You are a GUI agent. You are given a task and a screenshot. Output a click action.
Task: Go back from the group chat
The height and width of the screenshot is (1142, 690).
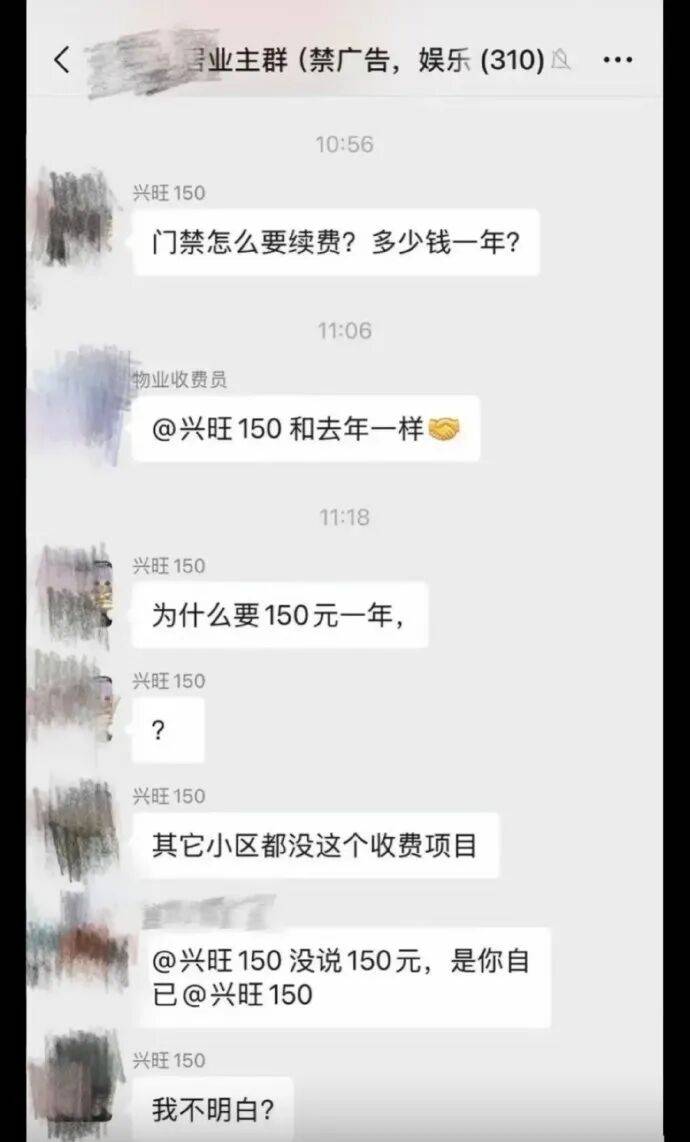coord(62,60)
